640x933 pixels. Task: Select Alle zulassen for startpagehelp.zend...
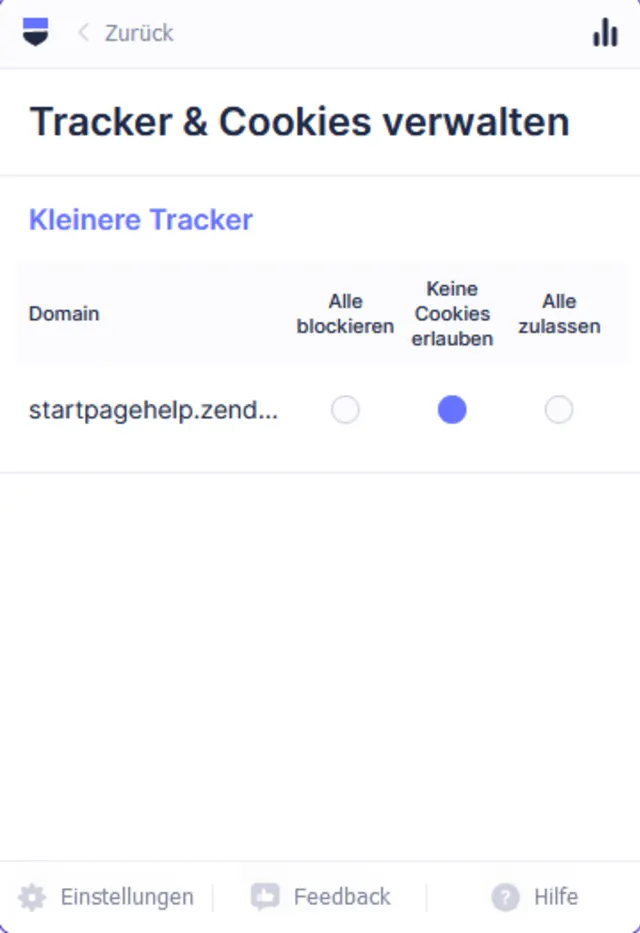(559, 410)
